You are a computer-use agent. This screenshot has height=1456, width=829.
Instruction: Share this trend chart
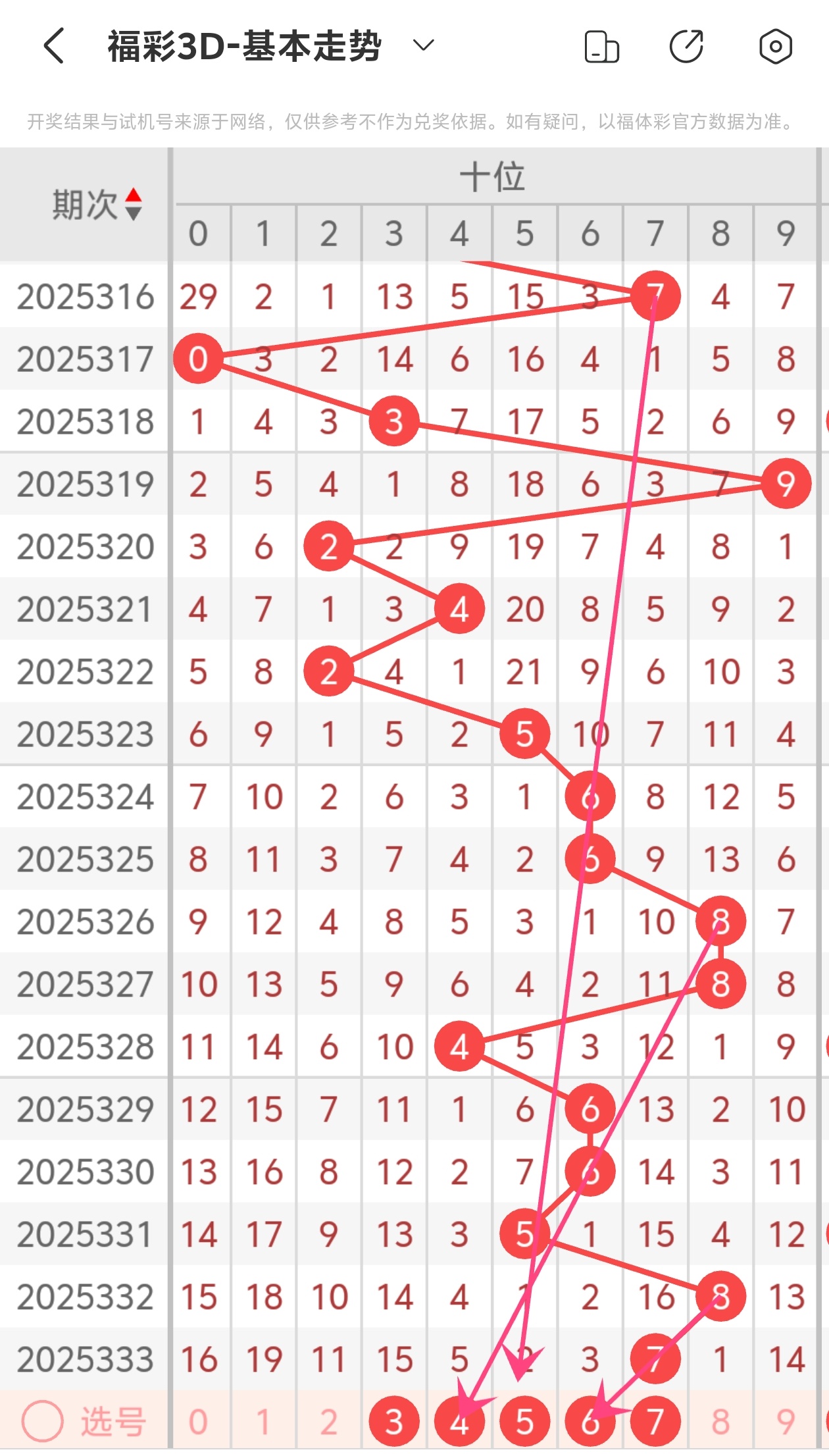686,47
